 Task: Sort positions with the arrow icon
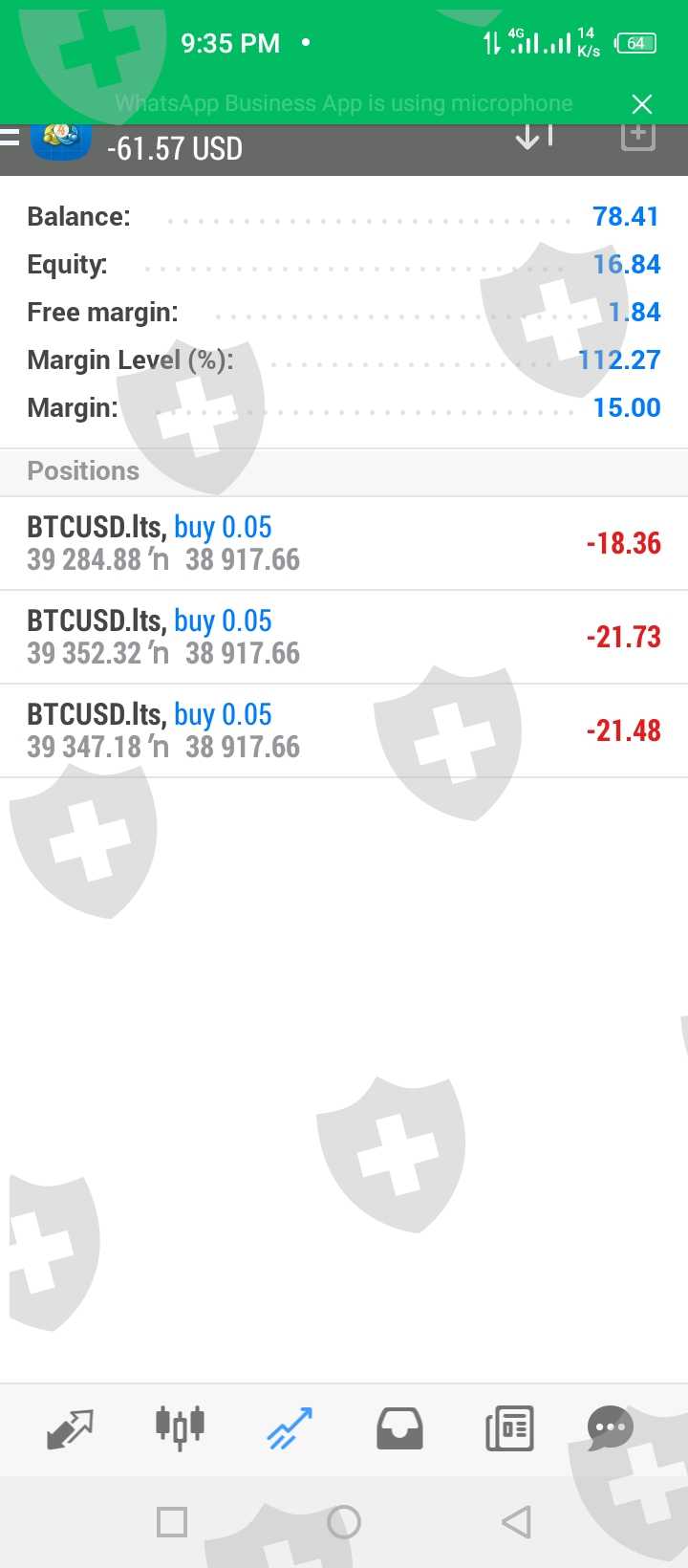click(533, 137)
